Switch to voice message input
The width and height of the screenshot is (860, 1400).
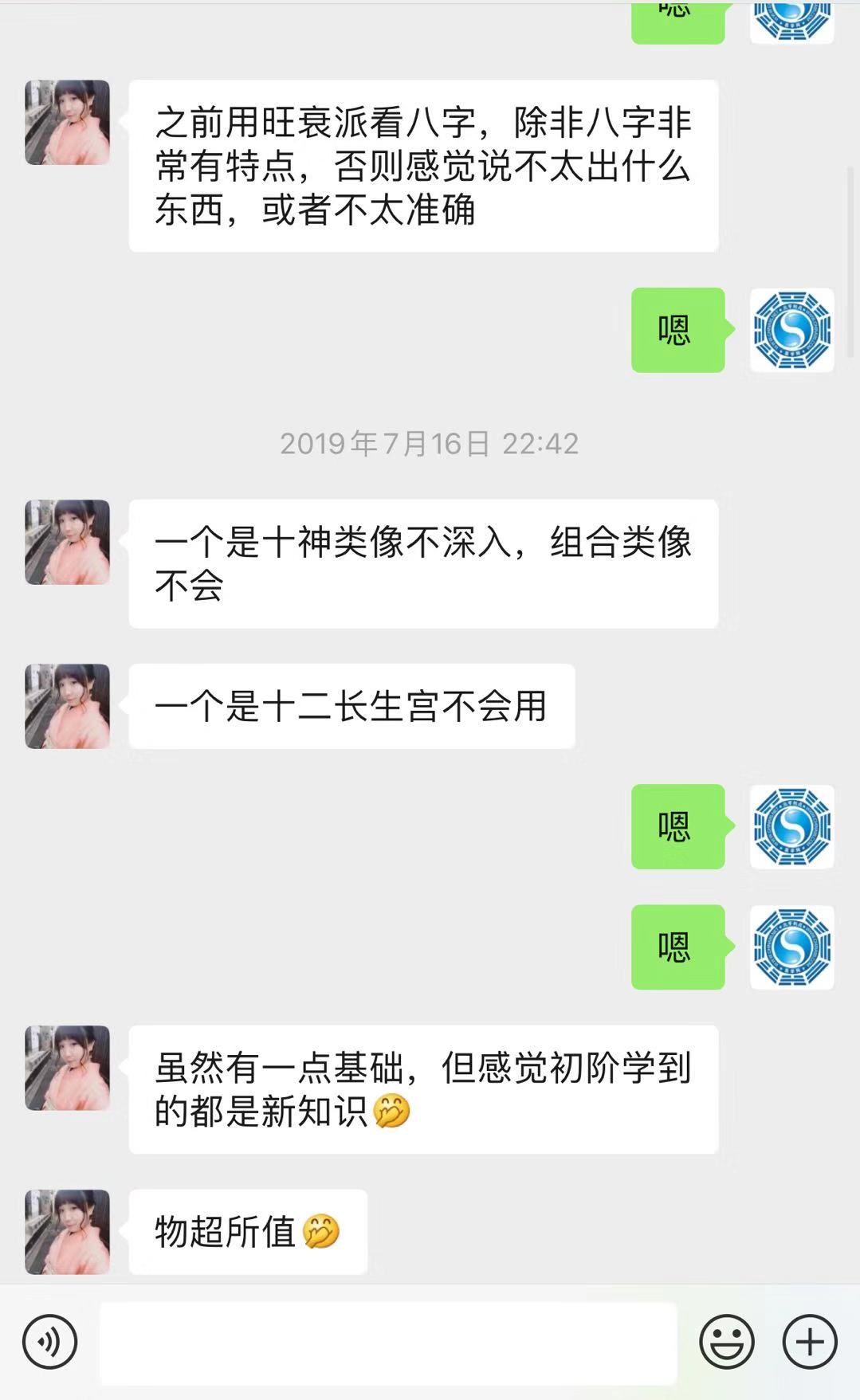coord(49,1342)
